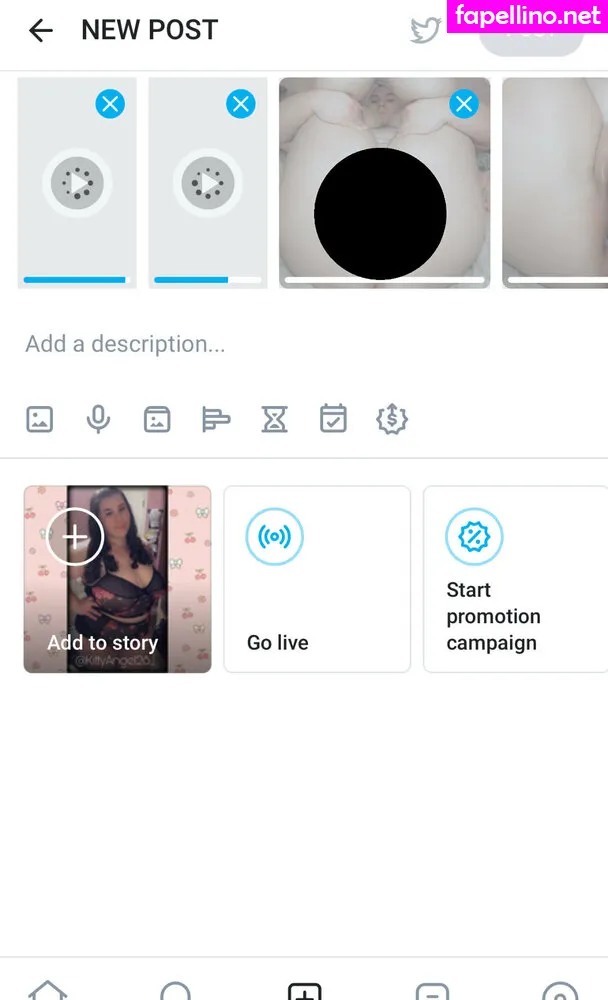The height and width of the screenshot is (1000, 608).
Task: Record a voice clip with the microphone
Action: [98, 419]
